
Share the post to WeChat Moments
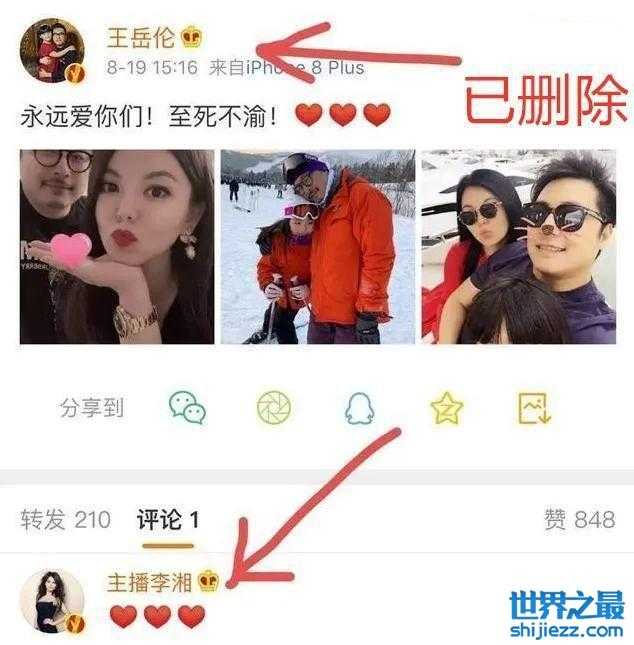point(273,407)
